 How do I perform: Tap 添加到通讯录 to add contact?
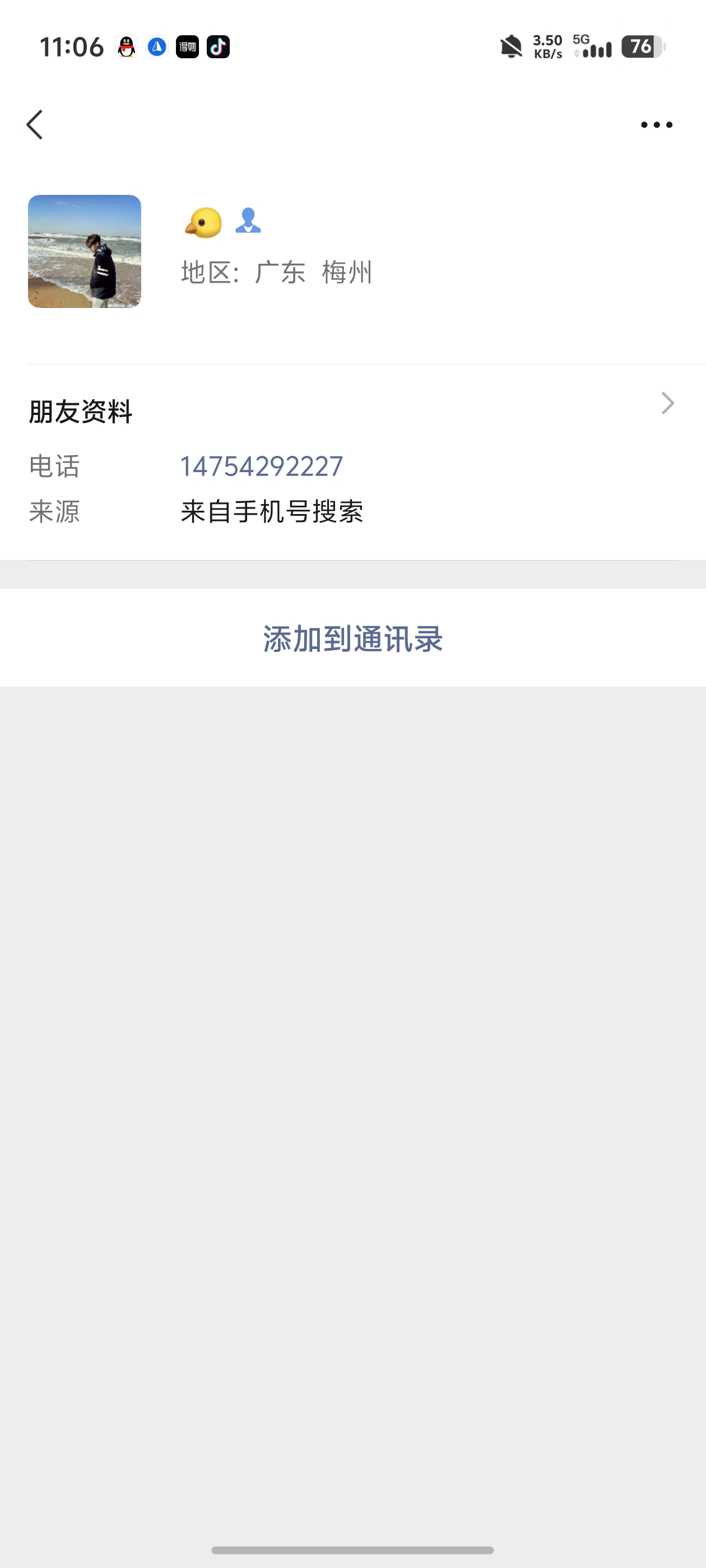tap(352, 638)
